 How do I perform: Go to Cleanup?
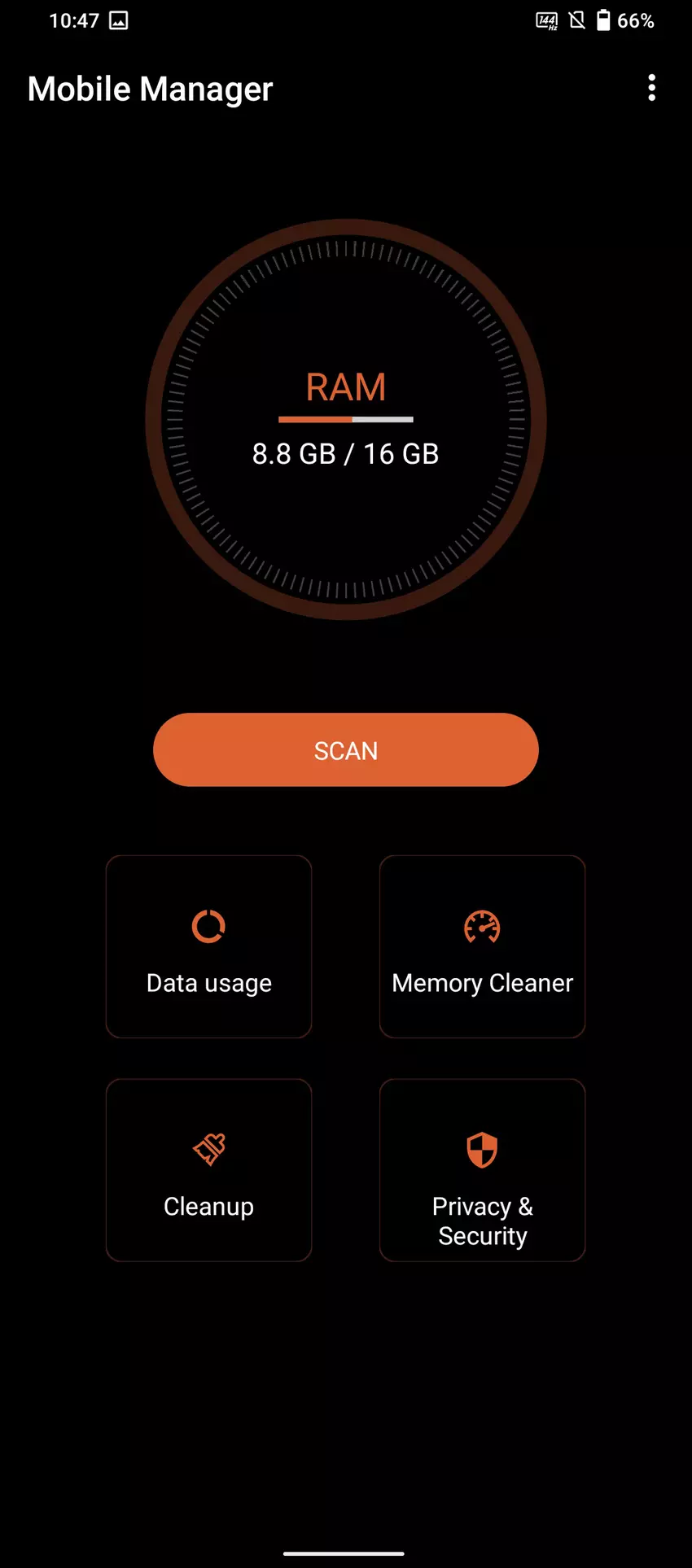[x=209, y=1170]
